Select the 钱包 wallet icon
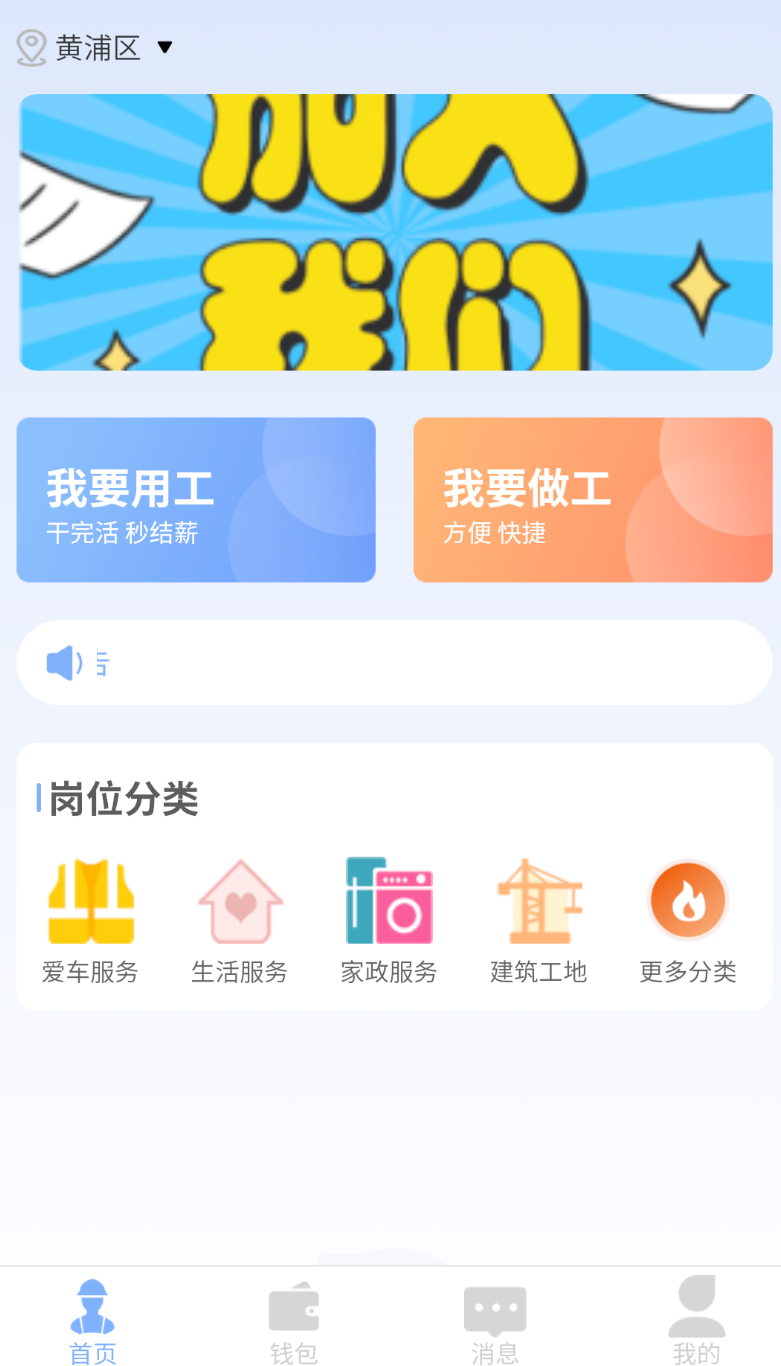The image size is (781, 1366). 292,1307
